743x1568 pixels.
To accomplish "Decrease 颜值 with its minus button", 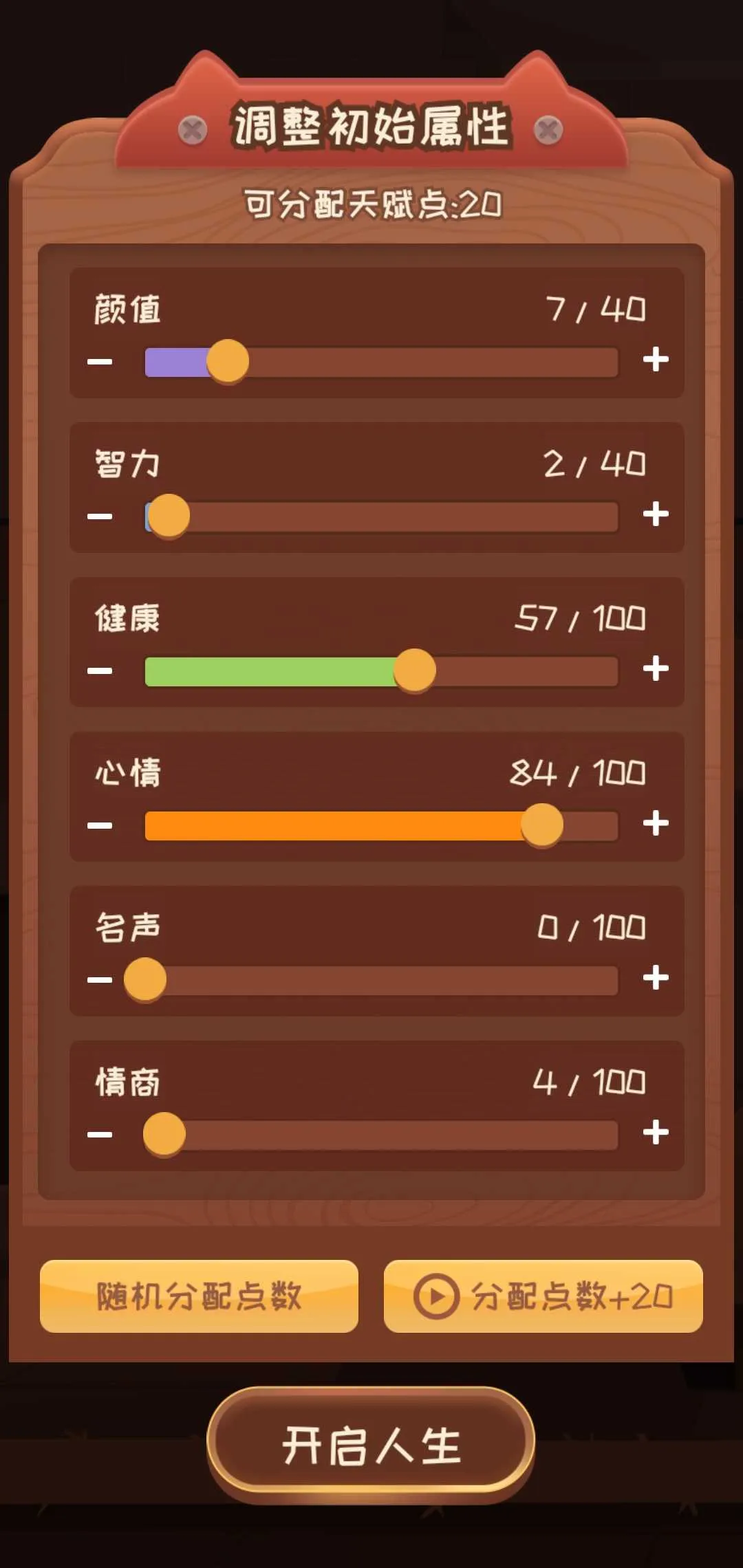I will point(100,361).
